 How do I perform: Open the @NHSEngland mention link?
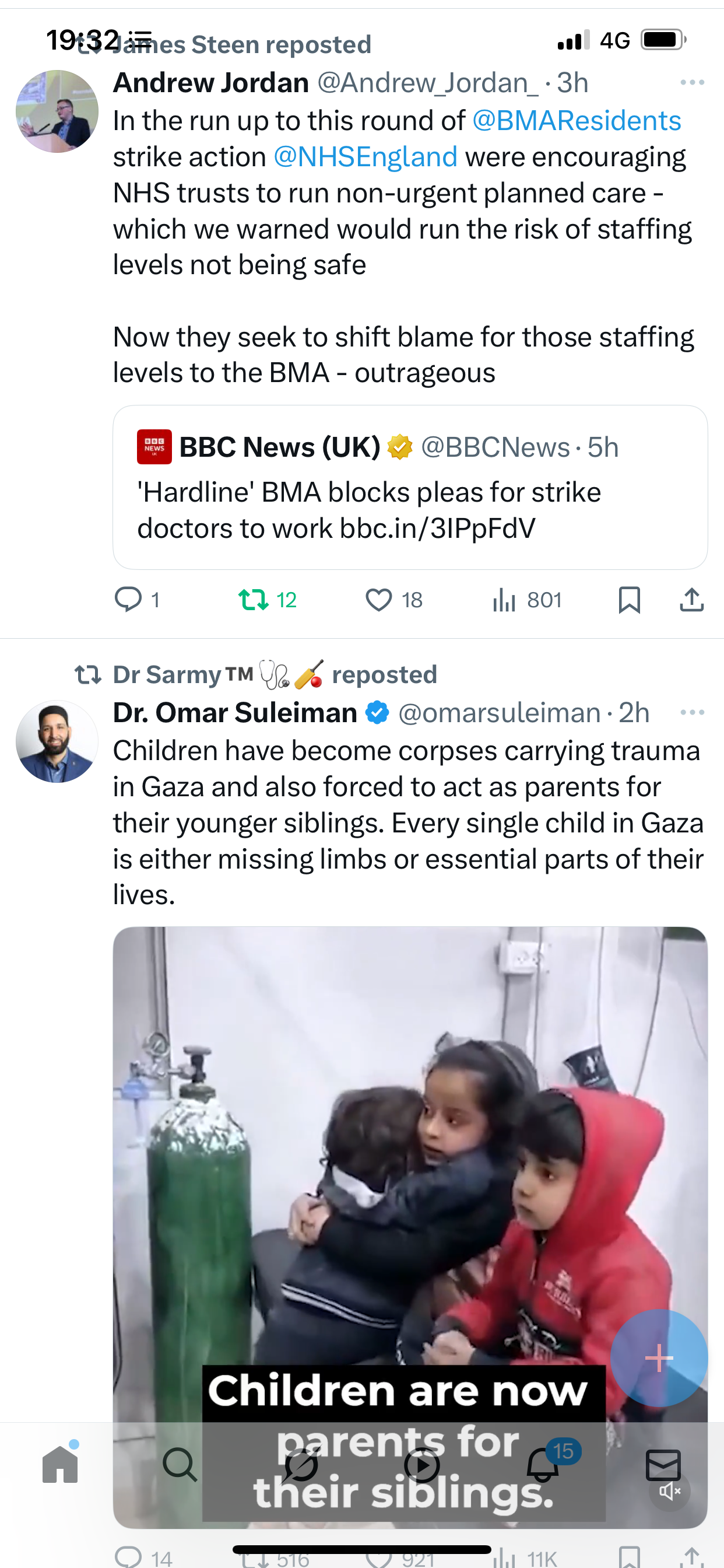[x=365, y=157]
